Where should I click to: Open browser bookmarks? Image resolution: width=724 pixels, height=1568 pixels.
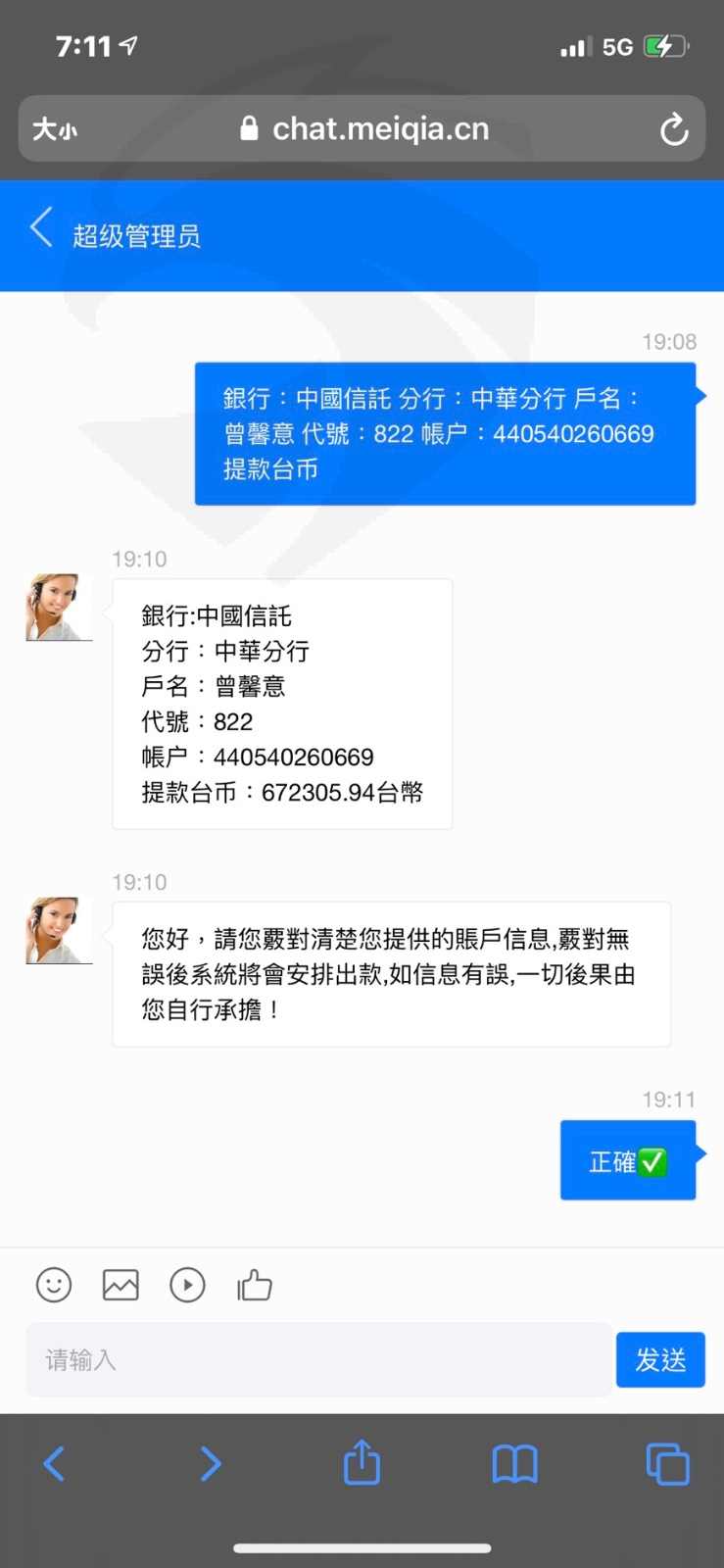click(x=514, y=1464)
